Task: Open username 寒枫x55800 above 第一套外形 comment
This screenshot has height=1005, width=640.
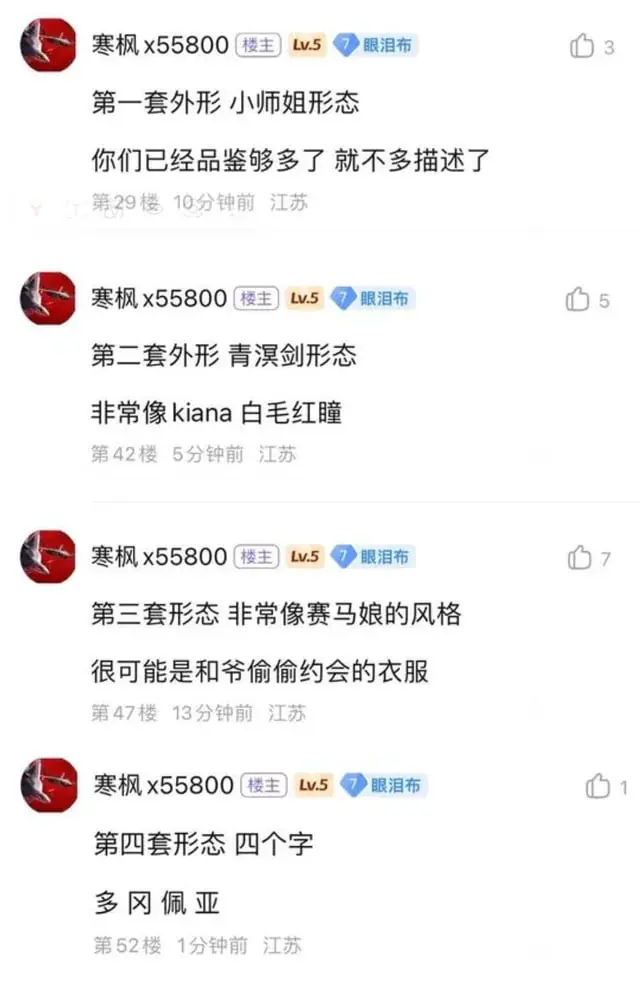Action: point(159,45)
